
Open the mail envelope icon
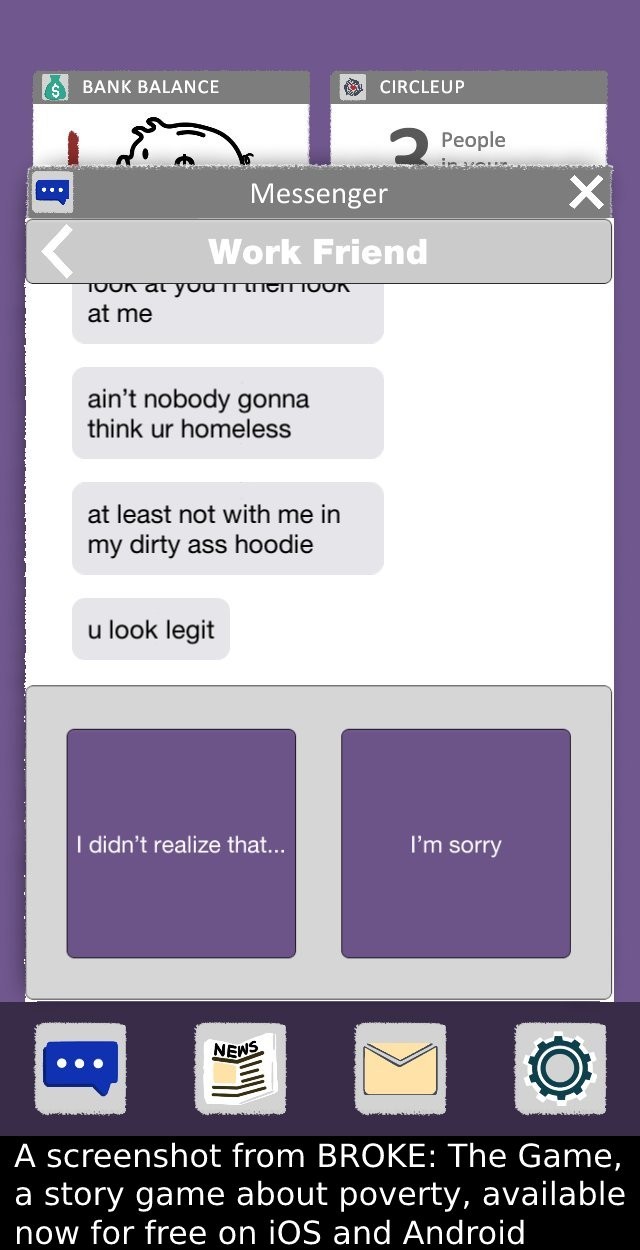click(x=400, y=1068)
